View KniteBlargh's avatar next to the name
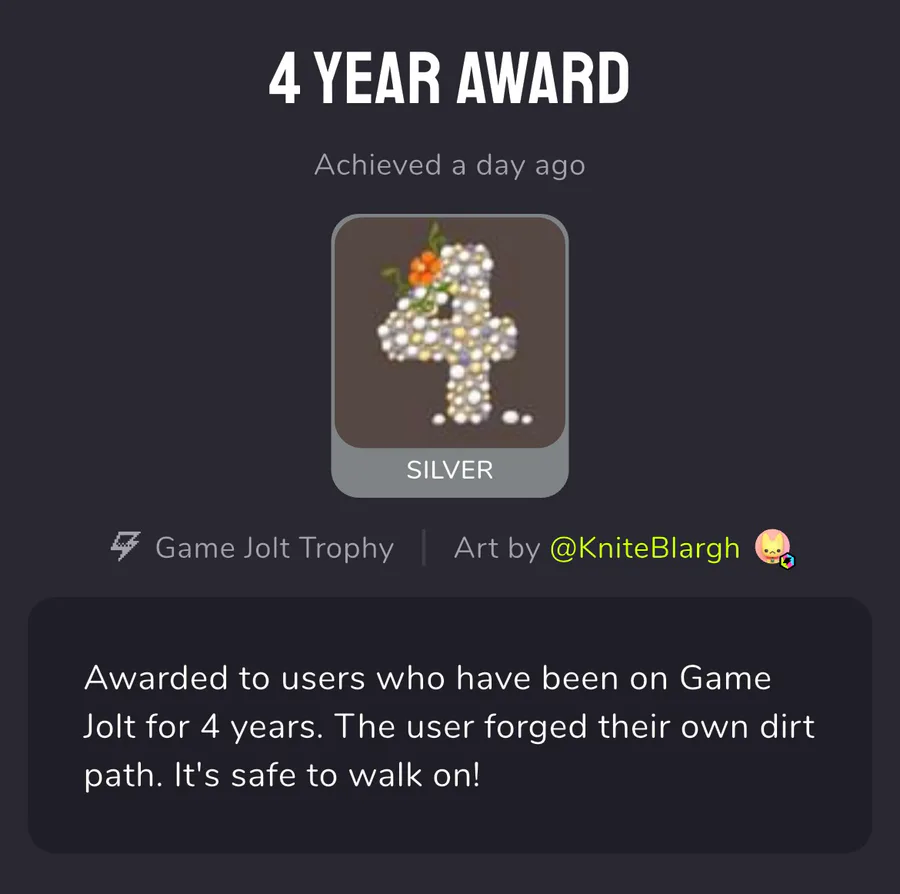900x894 pixels. coord(772,548)
